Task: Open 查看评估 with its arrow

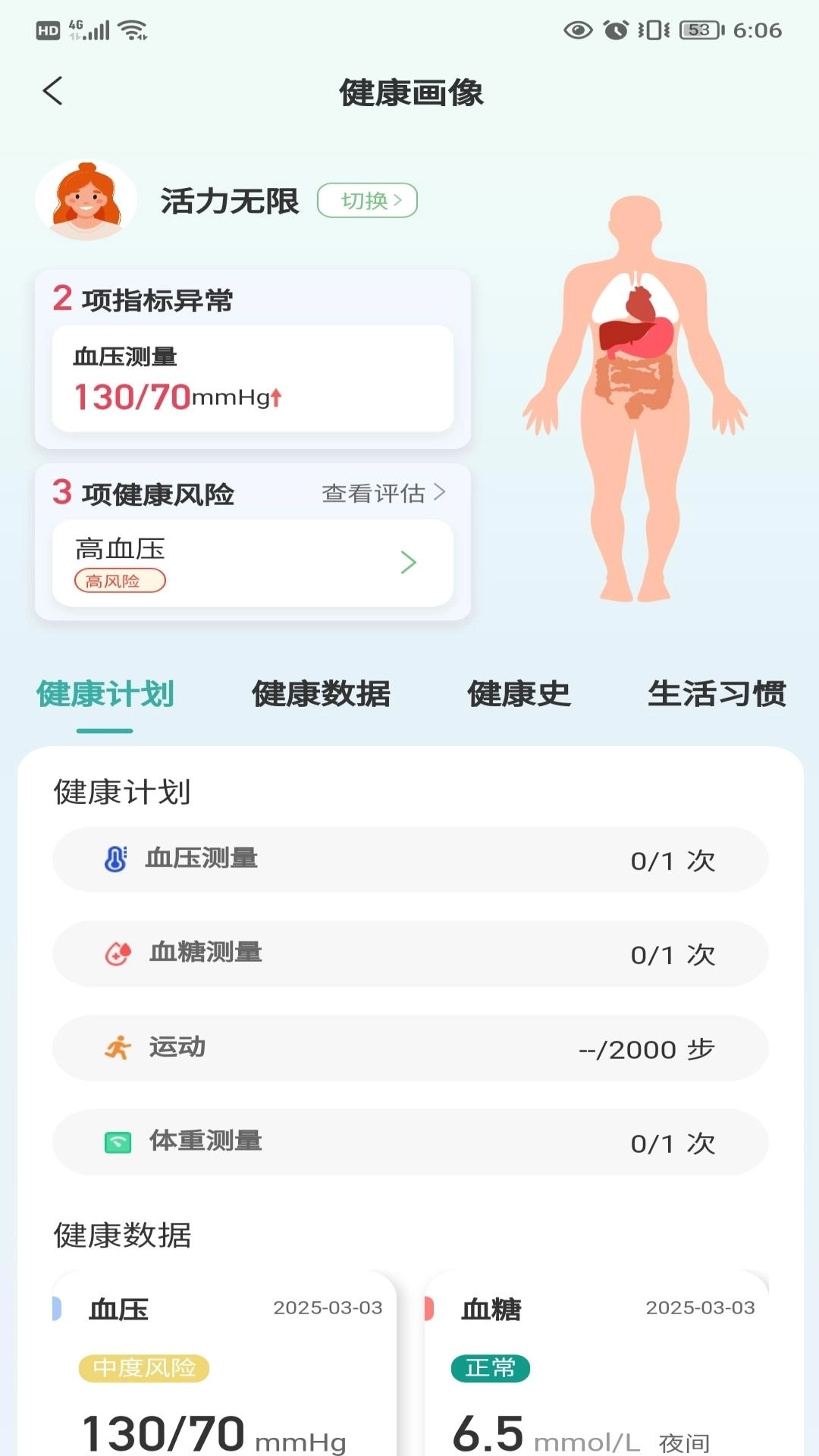Action: click(x=383, y=494)
